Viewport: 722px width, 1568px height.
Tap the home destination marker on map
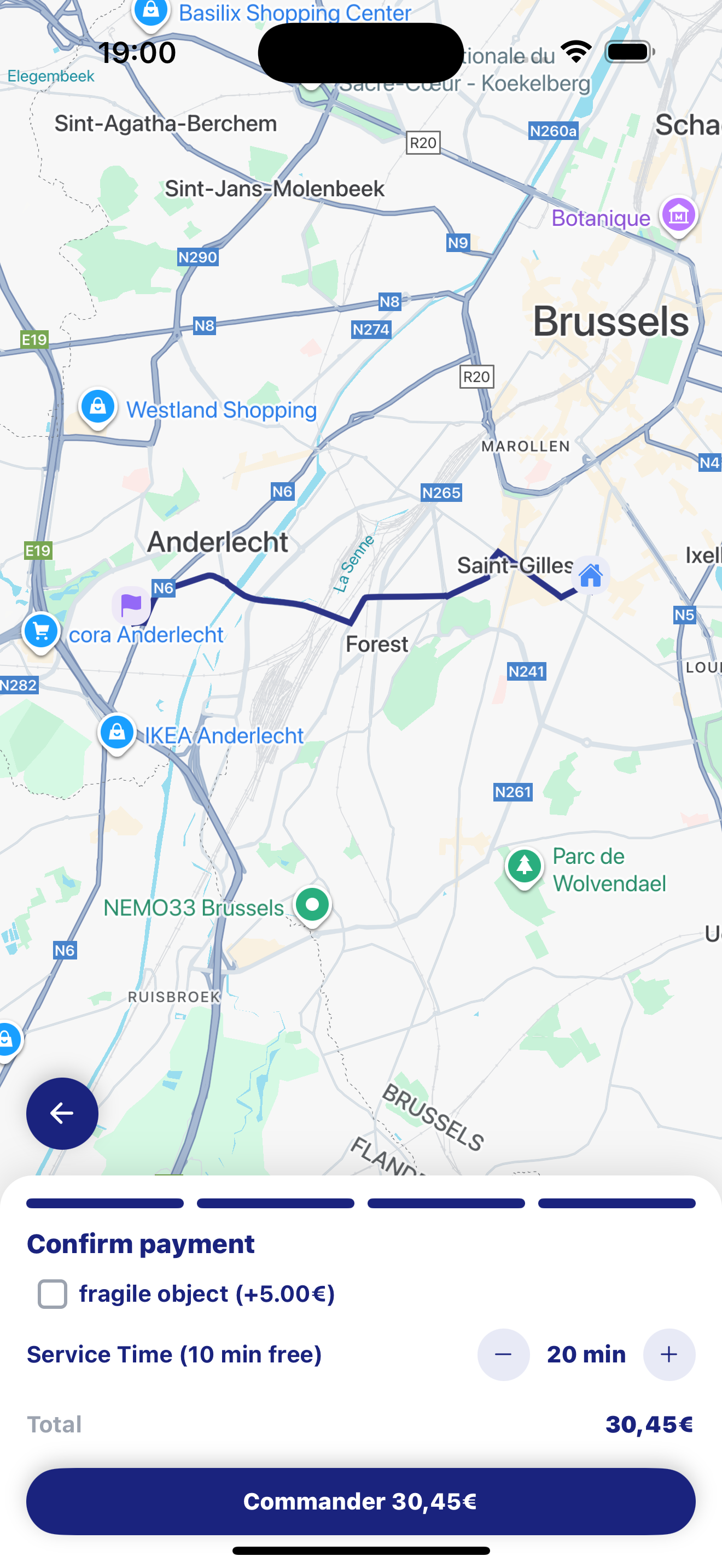point(590,575)
